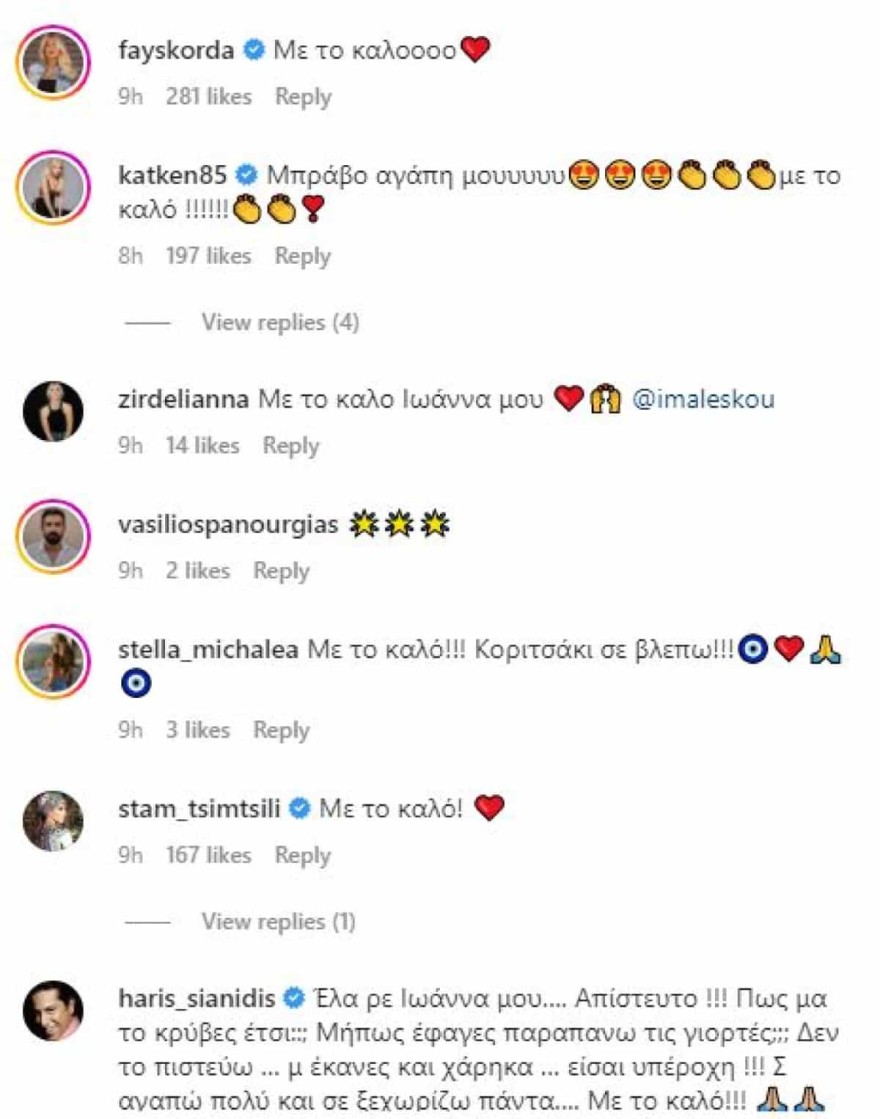The height and width of the screenshot is (1119, 880).
Task: Show the 281 likes on fayskorda's comment
Action: point(208,97)
